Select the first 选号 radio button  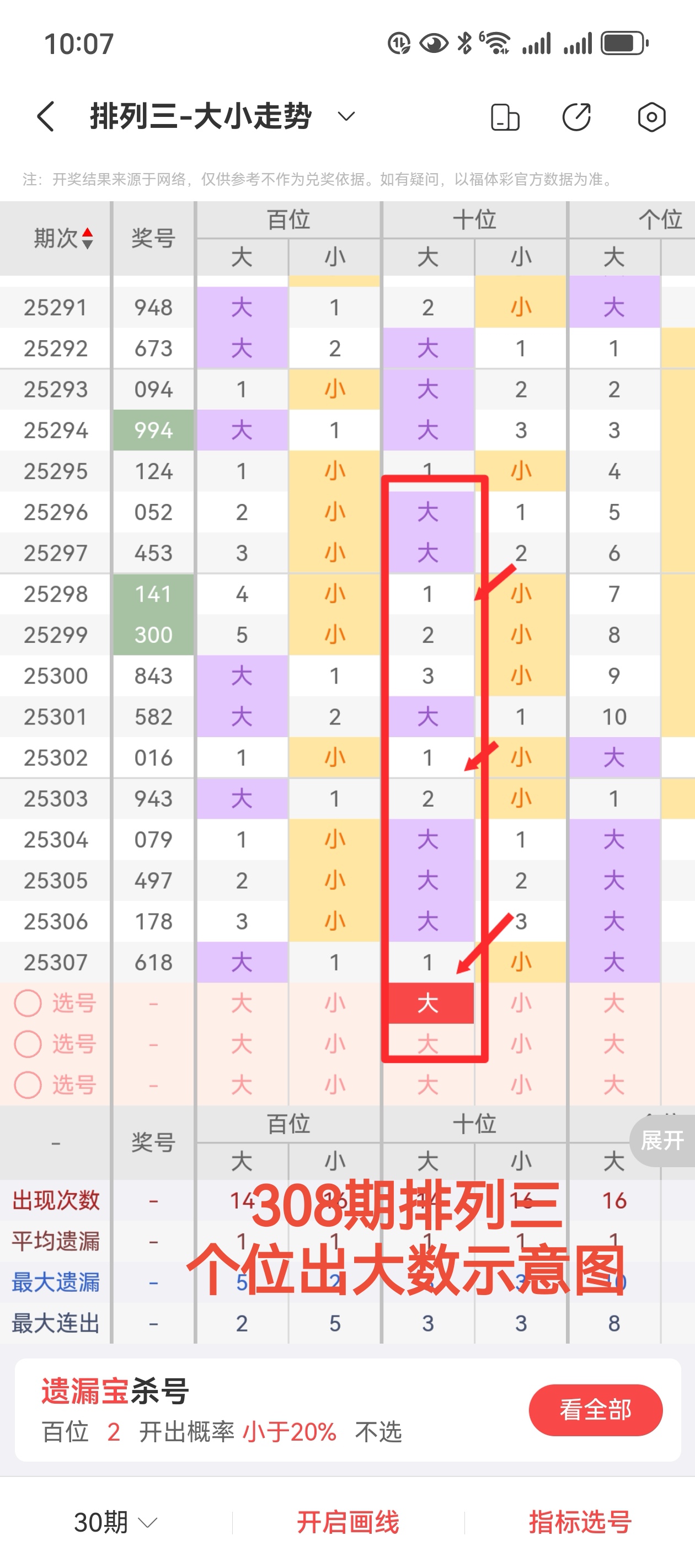28,1003
